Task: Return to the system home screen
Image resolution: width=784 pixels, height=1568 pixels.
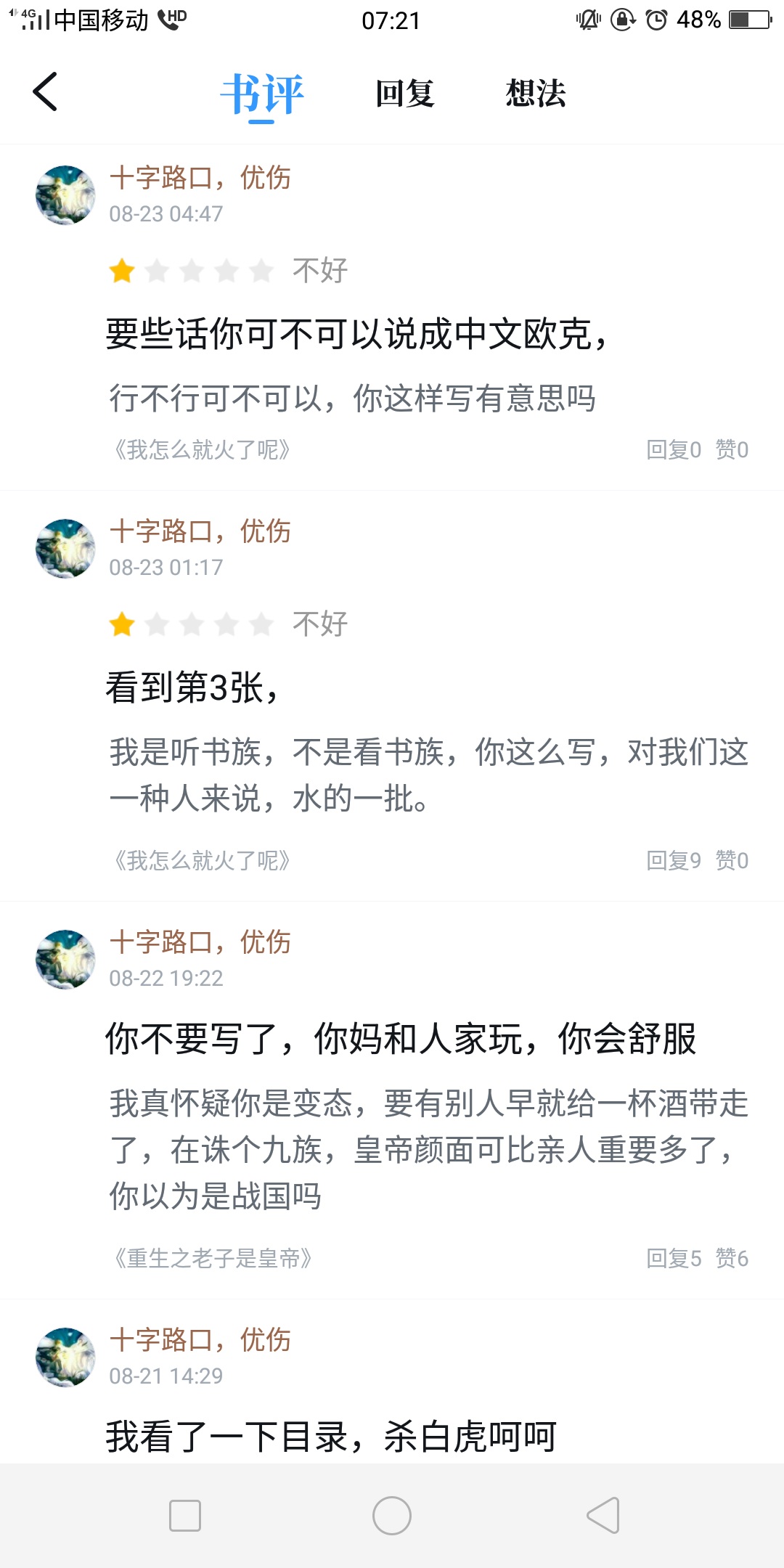Action: pos(392,1516)
